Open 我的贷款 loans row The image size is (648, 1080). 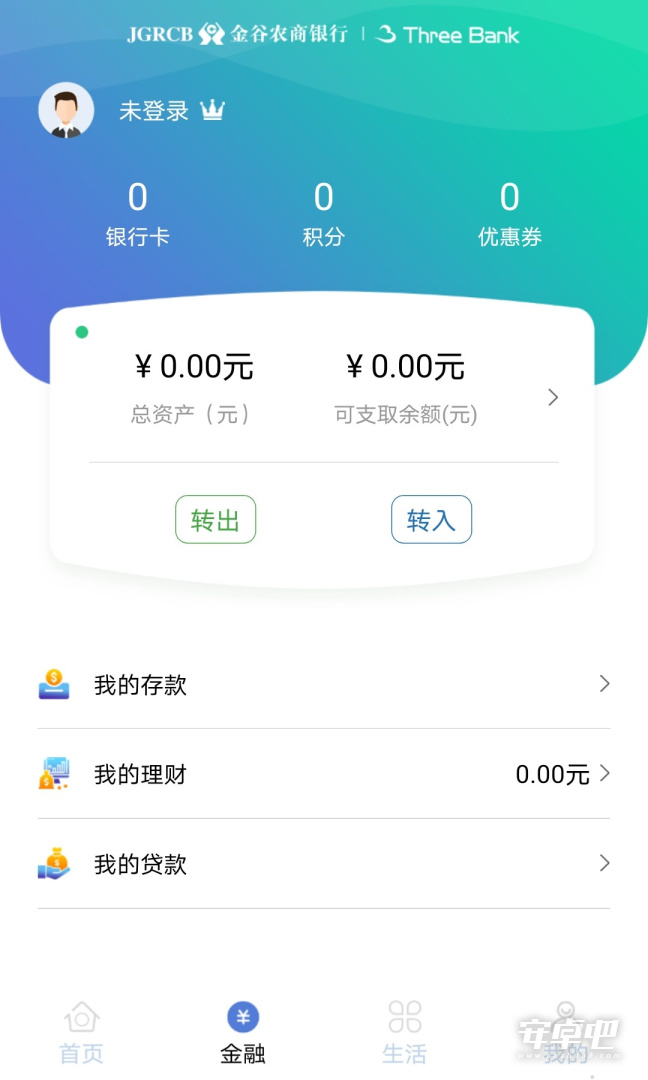point(324,864)
